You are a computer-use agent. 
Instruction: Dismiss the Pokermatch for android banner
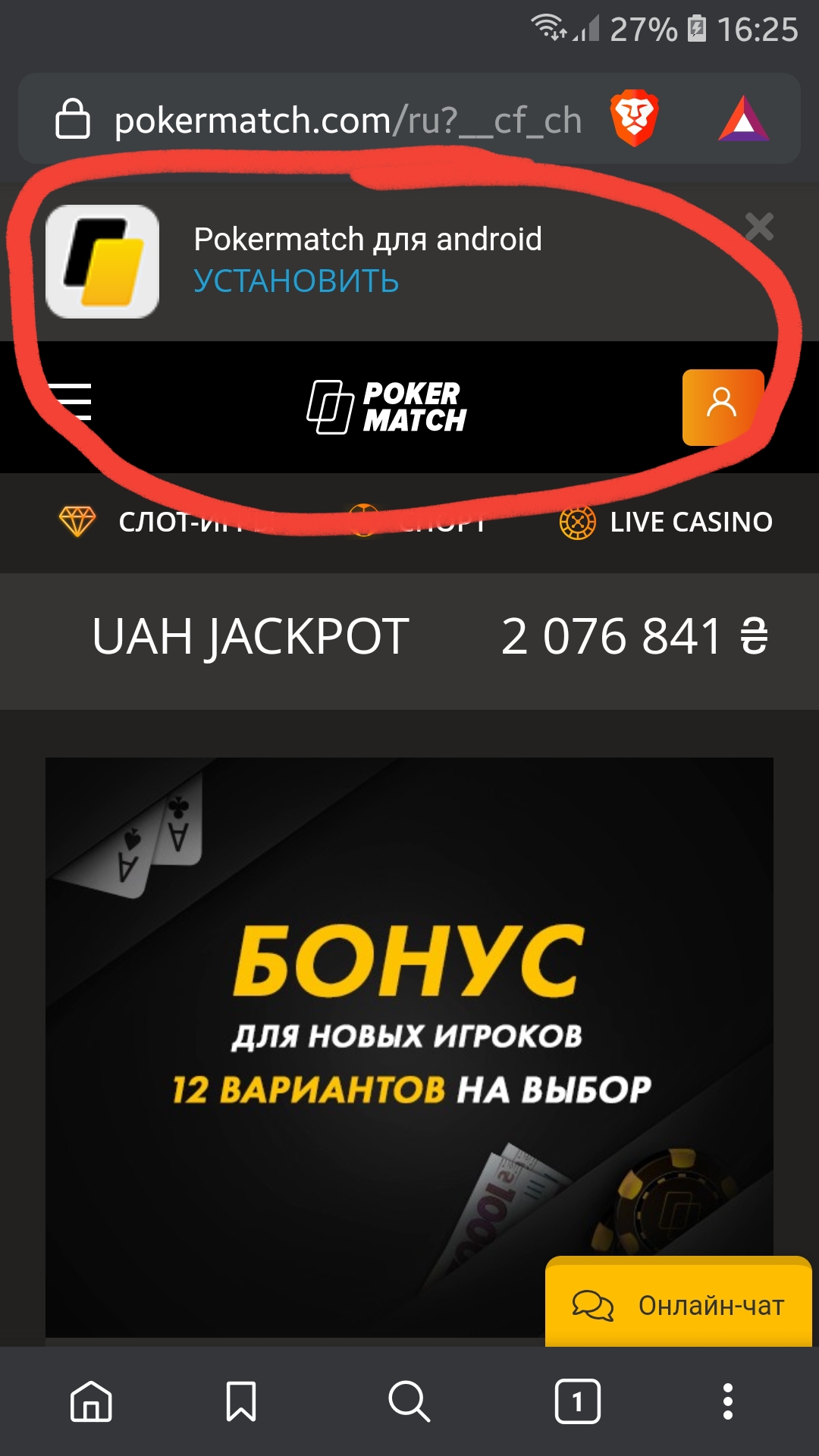click(x=759, y=227)
